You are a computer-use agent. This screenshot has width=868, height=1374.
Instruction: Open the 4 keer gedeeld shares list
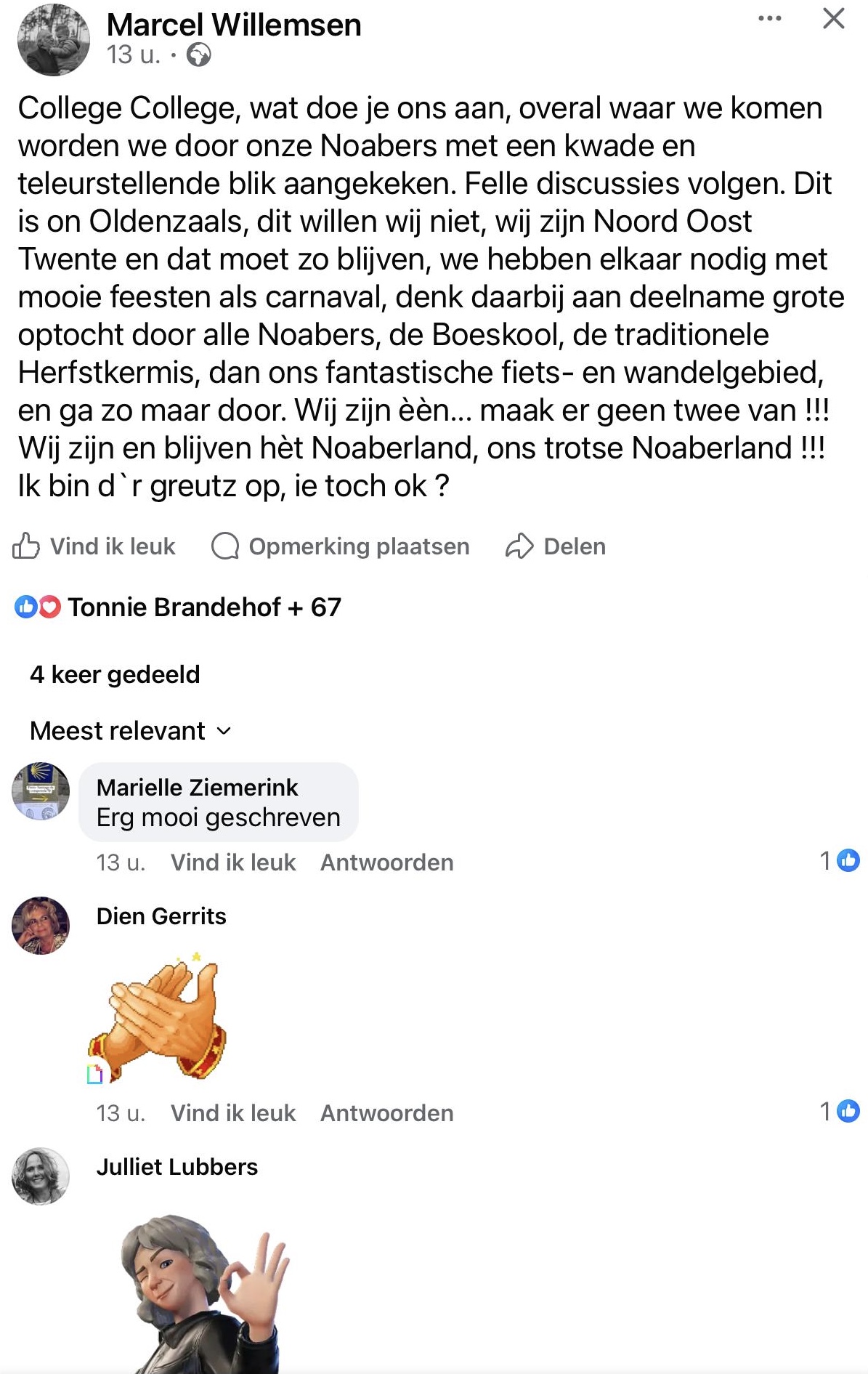click(x=115, y=674)
